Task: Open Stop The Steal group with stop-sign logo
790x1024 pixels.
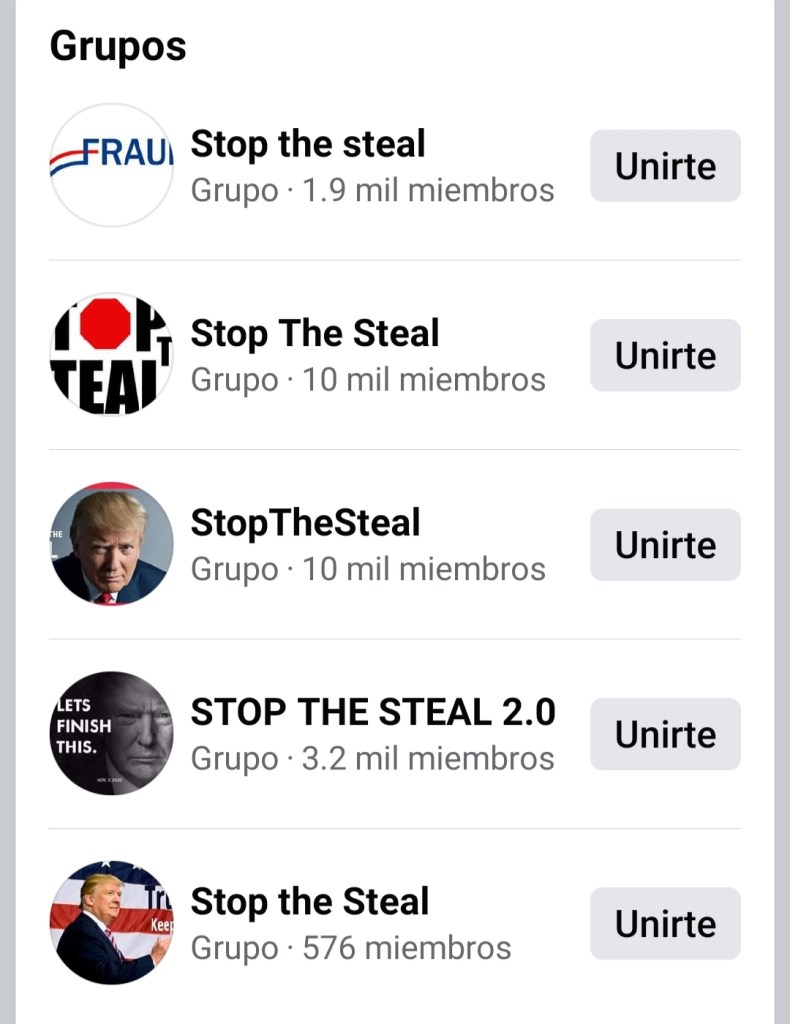Action: [x=314, y=334]
